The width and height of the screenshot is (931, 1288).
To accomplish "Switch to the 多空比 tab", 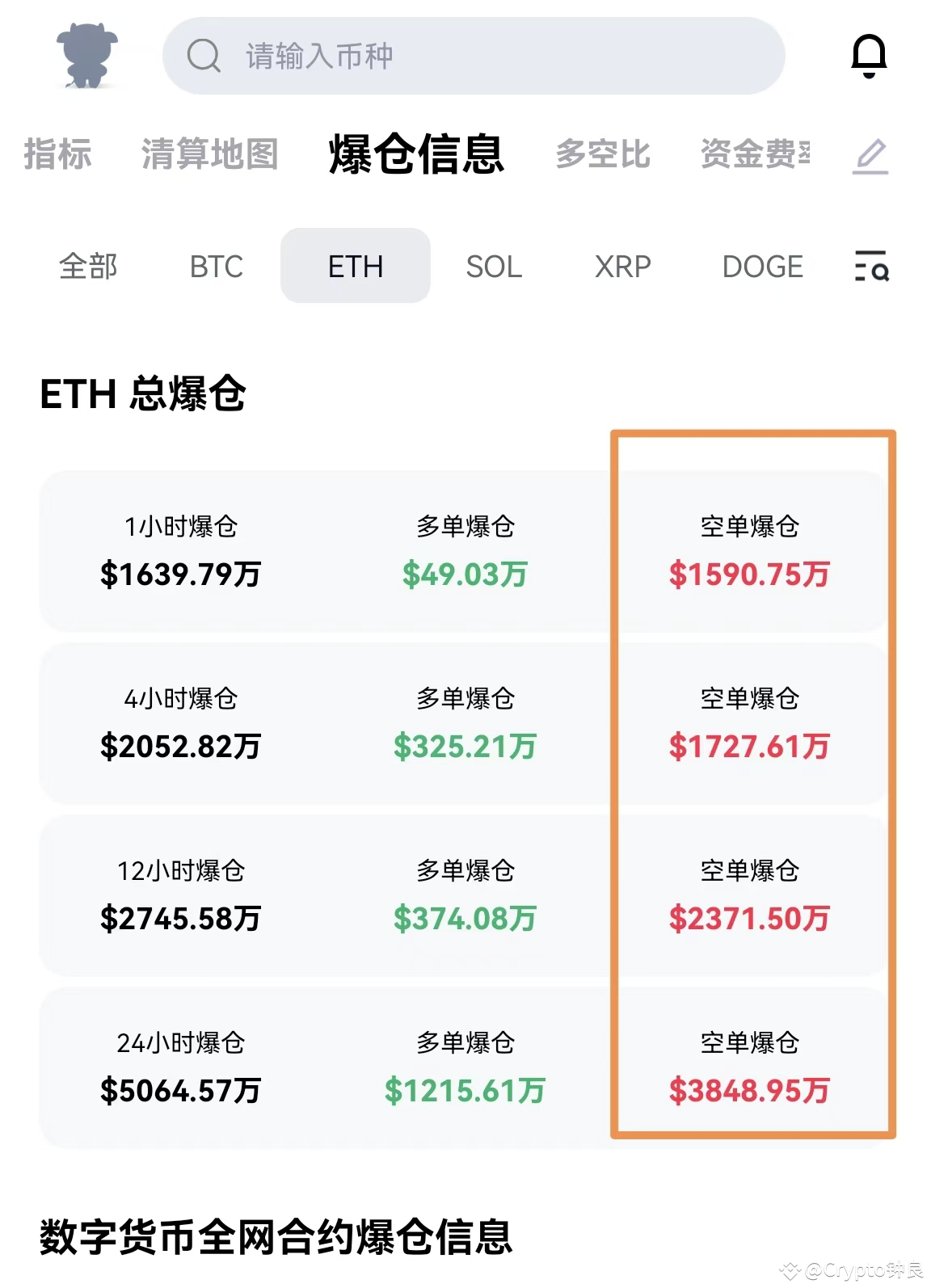I will (x=603, y=156).
